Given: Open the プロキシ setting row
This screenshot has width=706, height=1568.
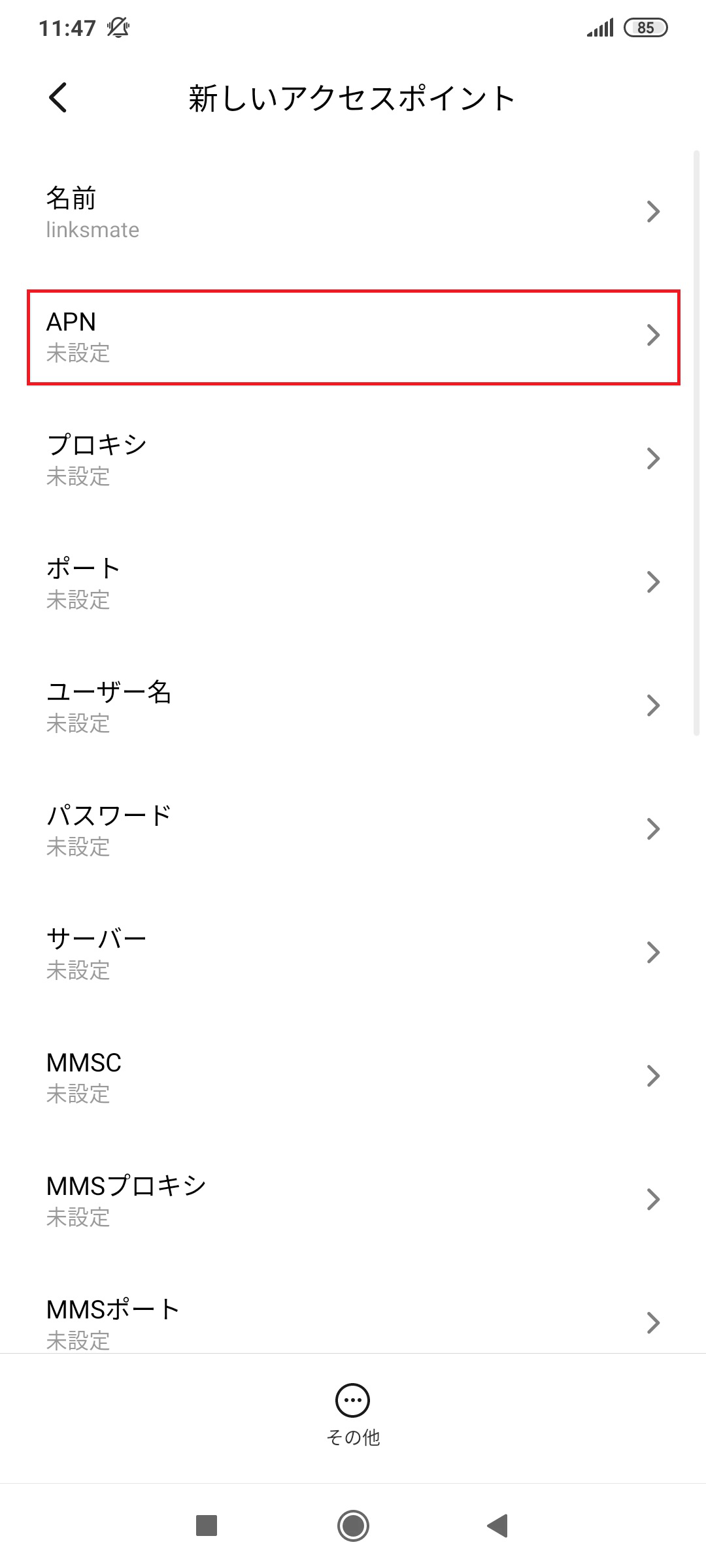Looking at the screenshot, I should 353,459.
